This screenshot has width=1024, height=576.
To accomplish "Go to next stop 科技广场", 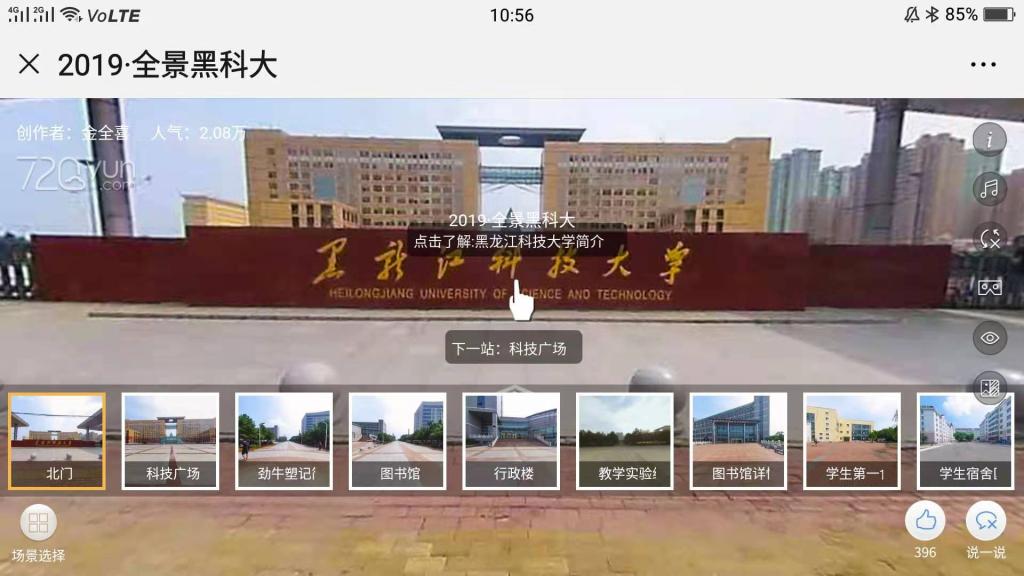I will 513,349.
